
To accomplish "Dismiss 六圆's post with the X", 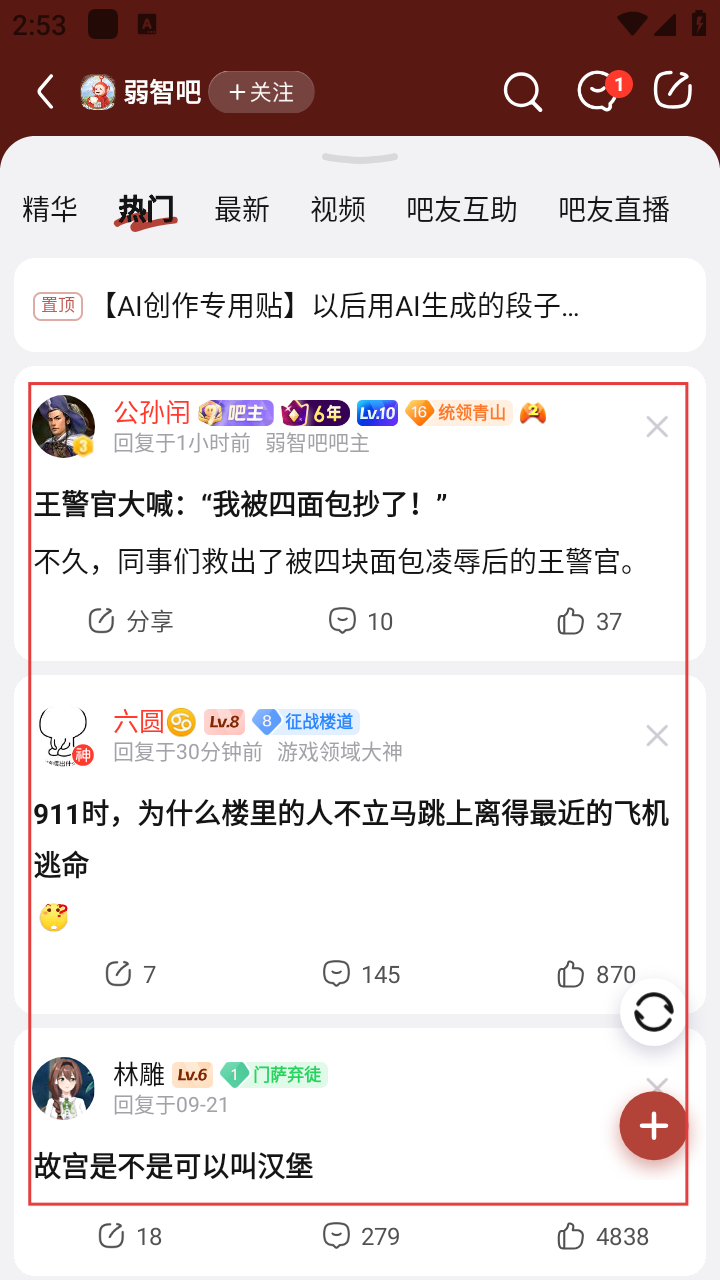I will 656,736.
